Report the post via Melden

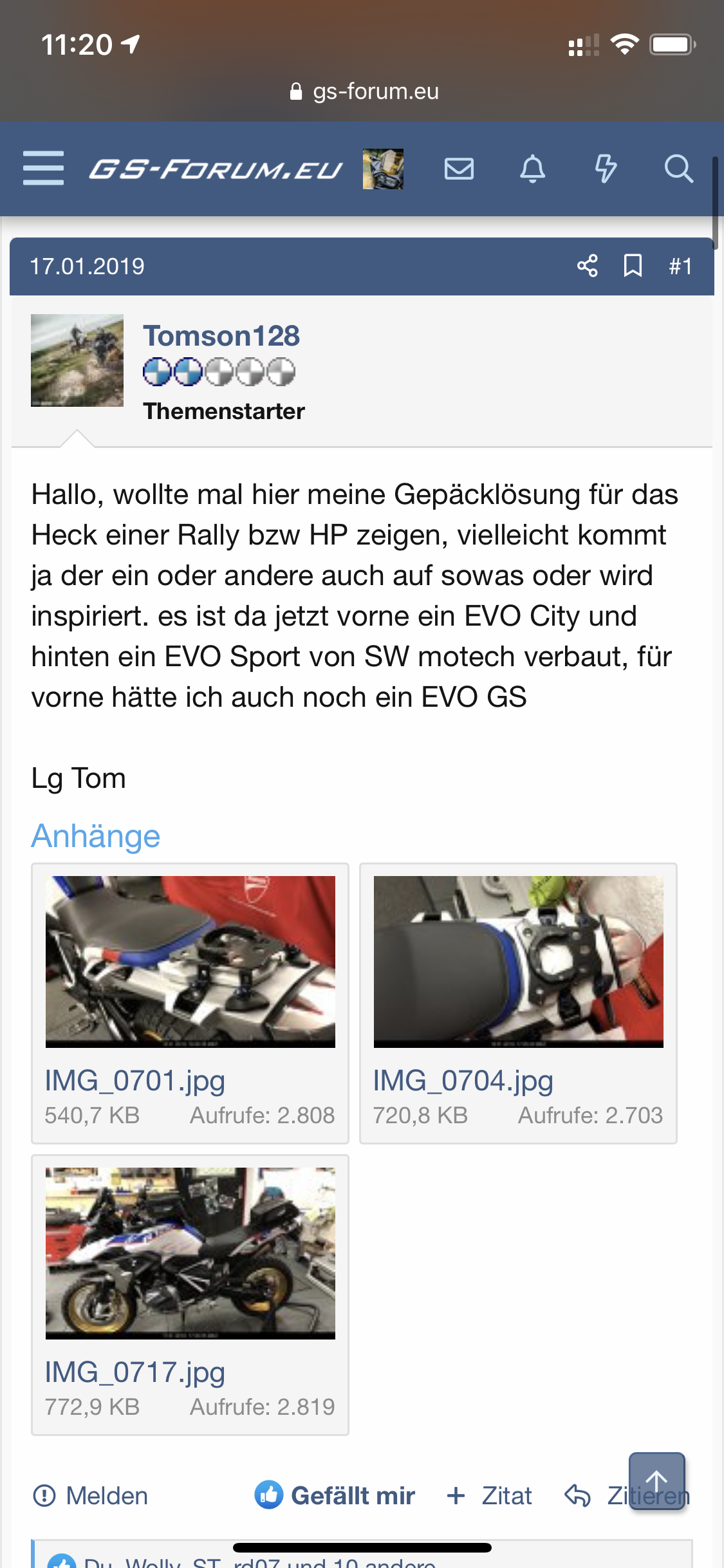click(x=91, y=1496)
